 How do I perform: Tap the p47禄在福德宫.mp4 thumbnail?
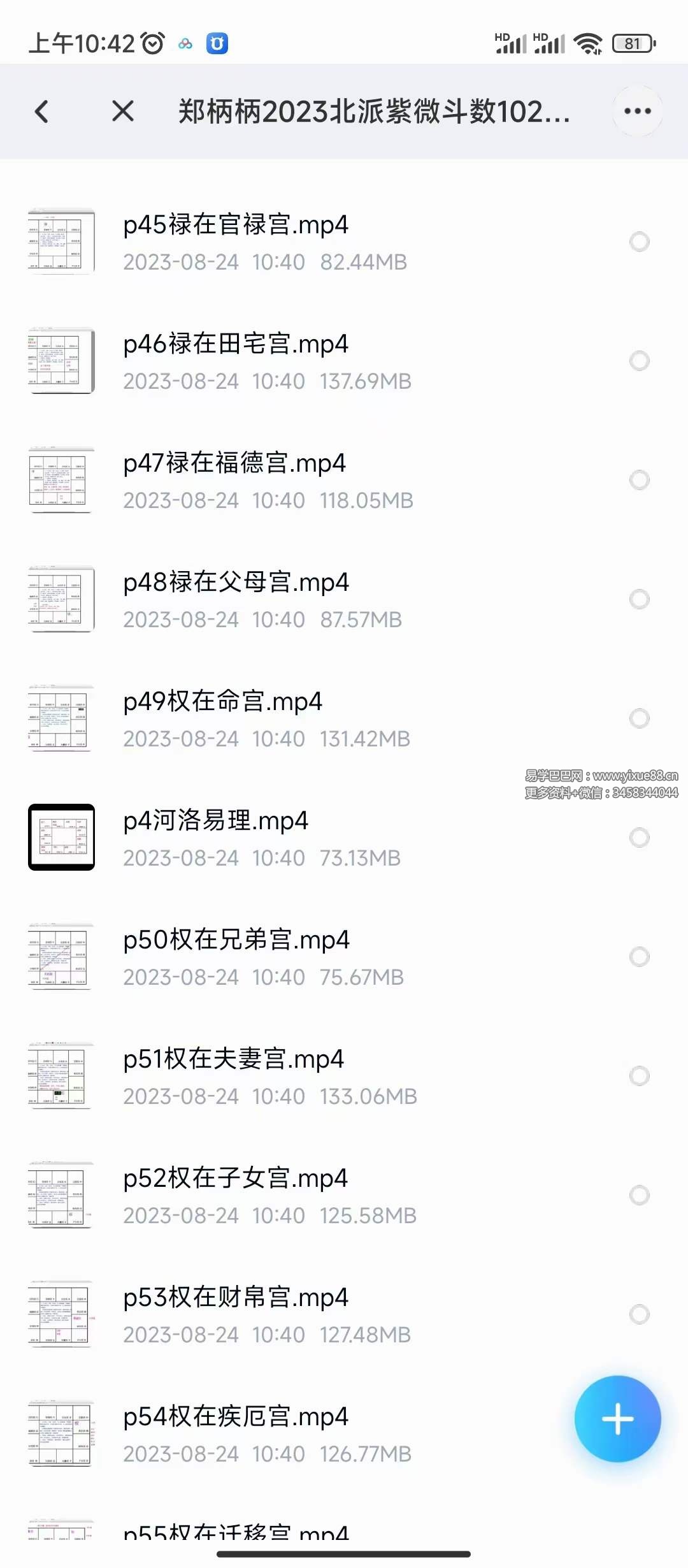[61, 481]
